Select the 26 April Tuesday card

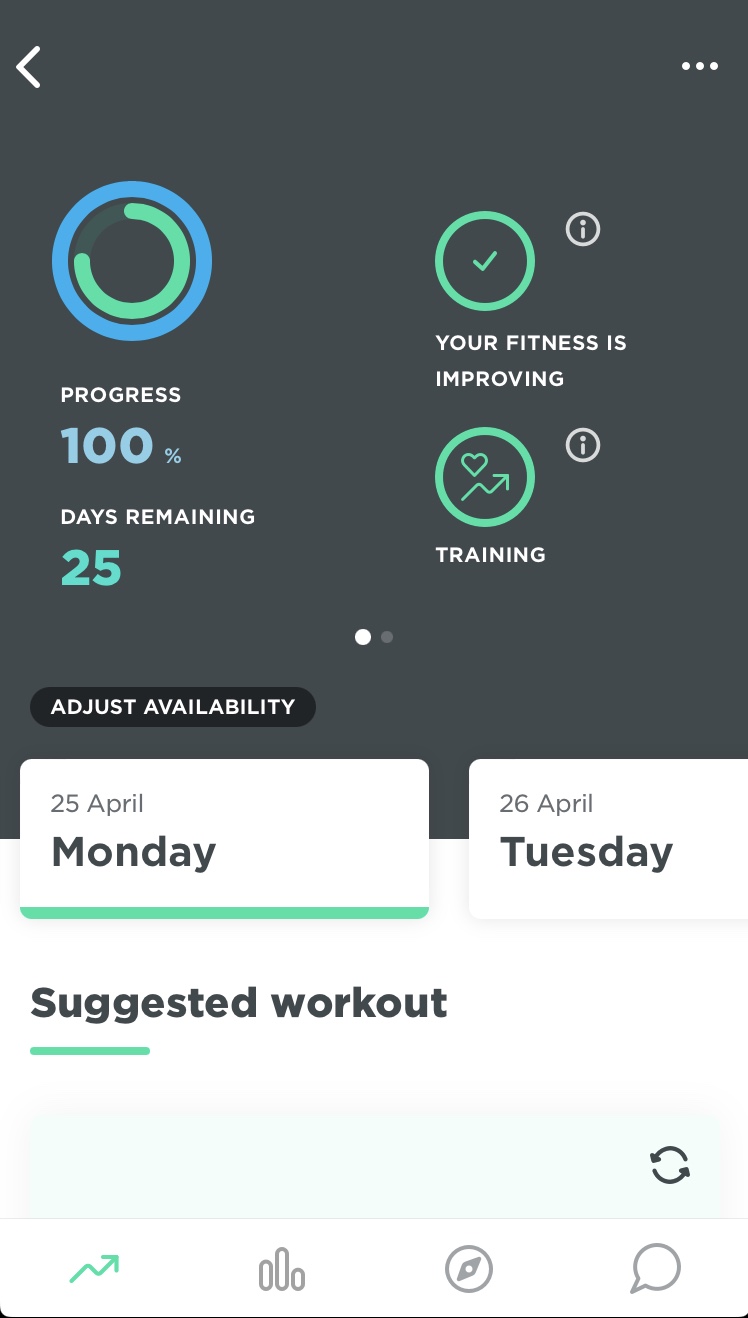608,837
